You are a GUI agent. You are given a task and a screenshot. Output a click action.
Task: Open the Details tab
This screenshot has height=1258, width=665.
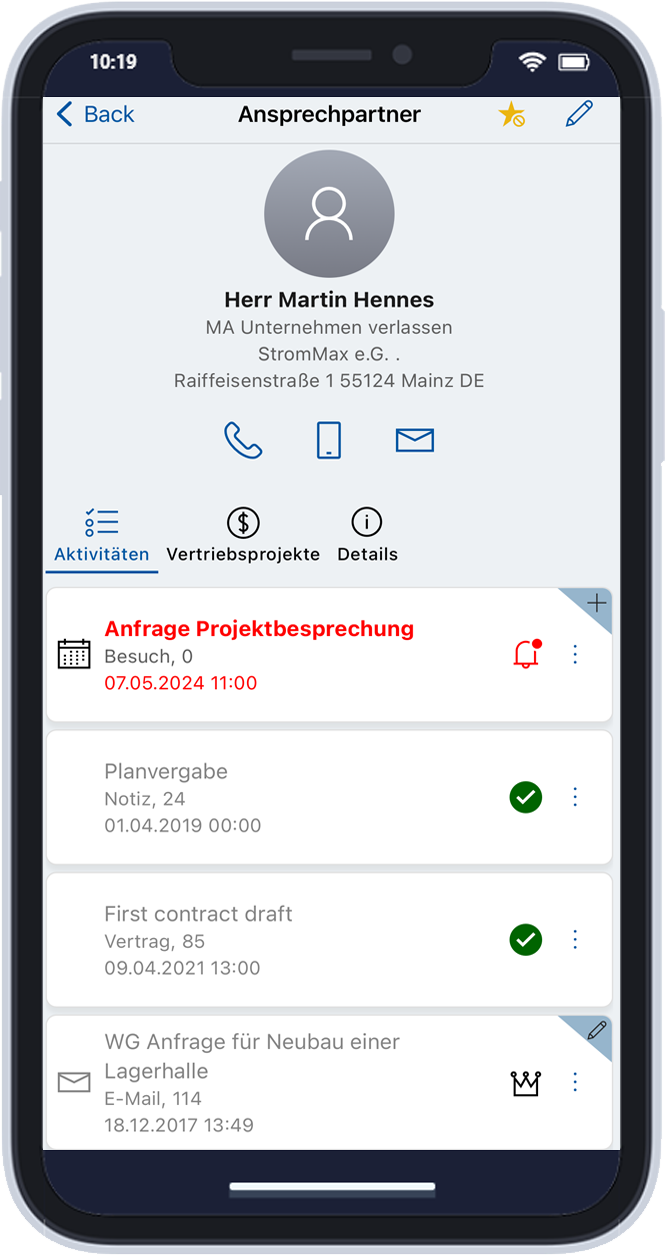(x=367, y=536)
